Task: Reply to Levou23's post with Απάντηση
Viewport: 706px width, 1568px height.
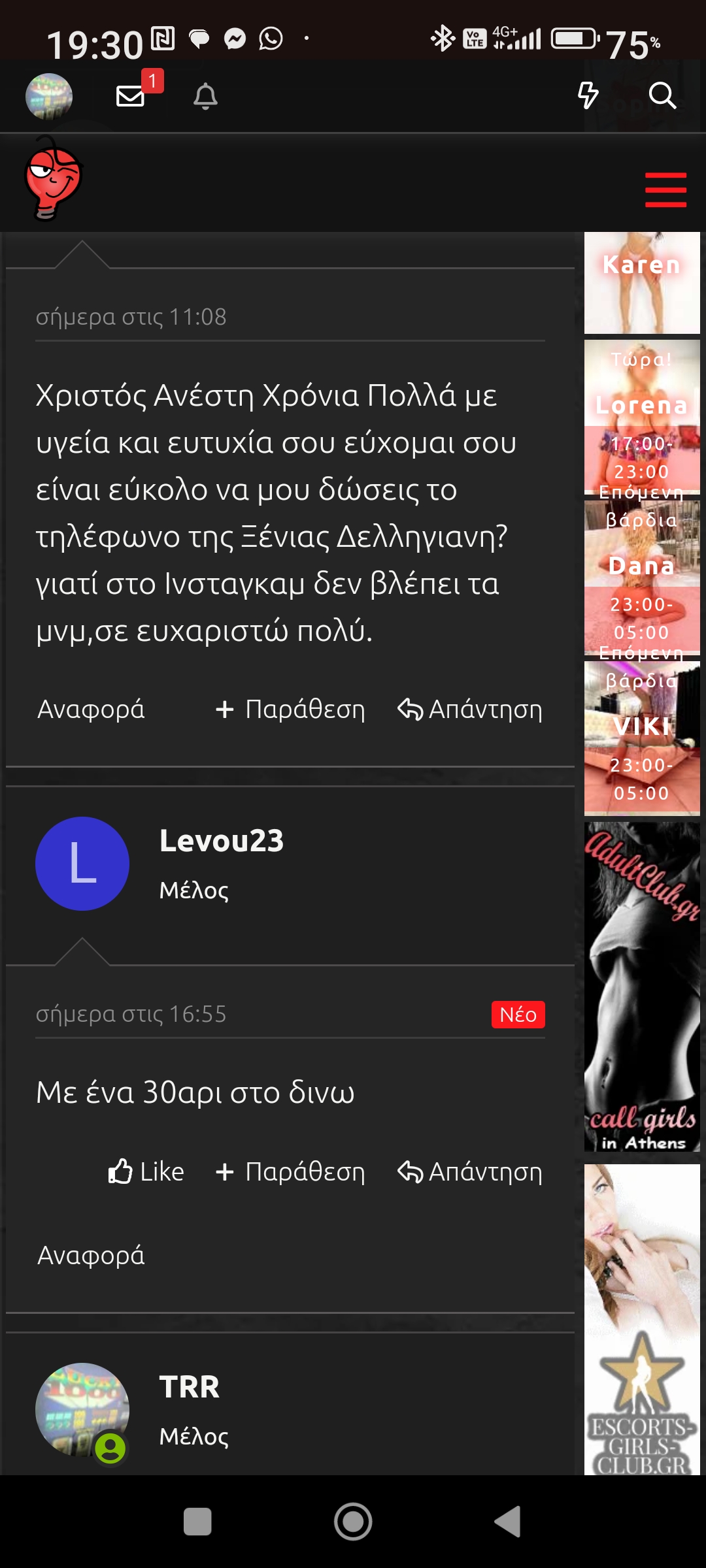Action: click(x=471, y=1172)
